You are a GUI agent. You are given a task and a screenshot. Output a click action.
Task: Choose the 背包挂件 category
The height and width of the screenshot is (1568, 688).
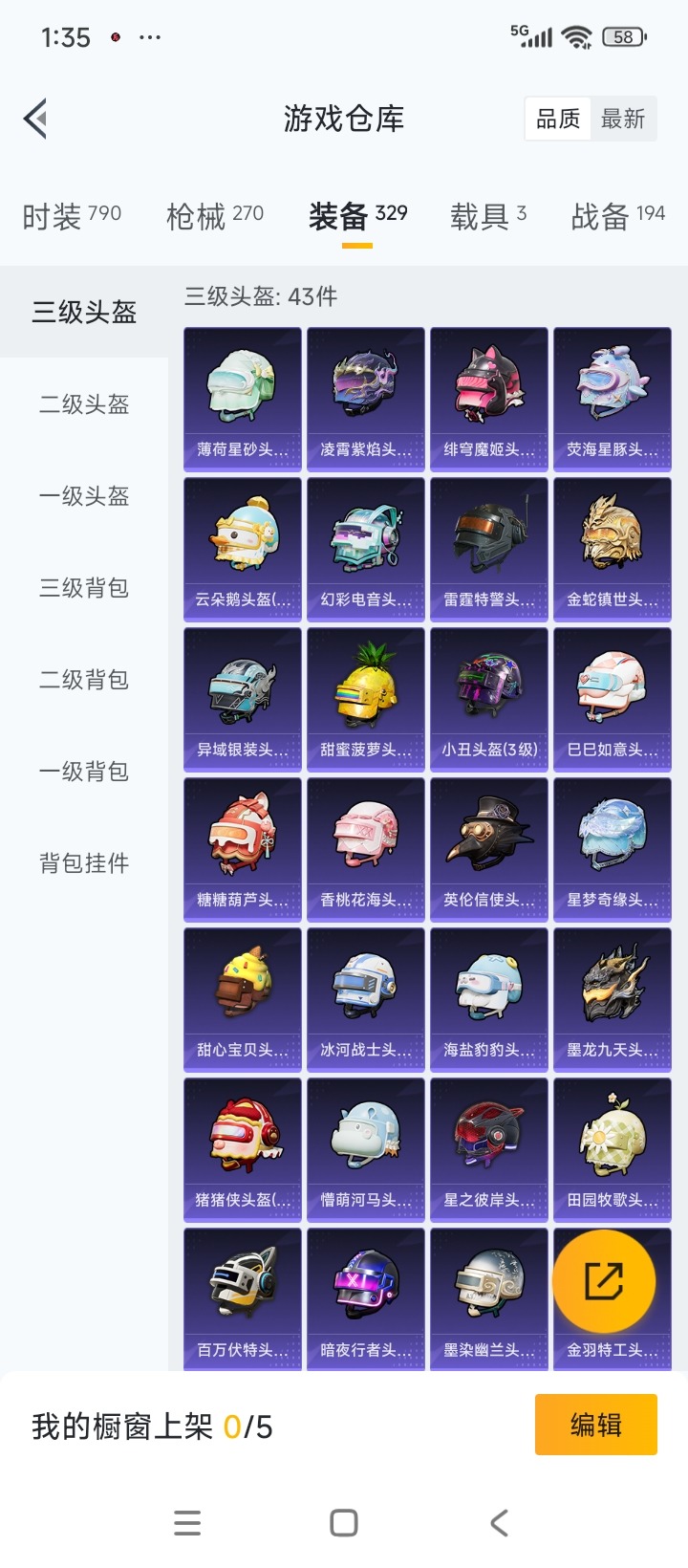coord(84,863)
